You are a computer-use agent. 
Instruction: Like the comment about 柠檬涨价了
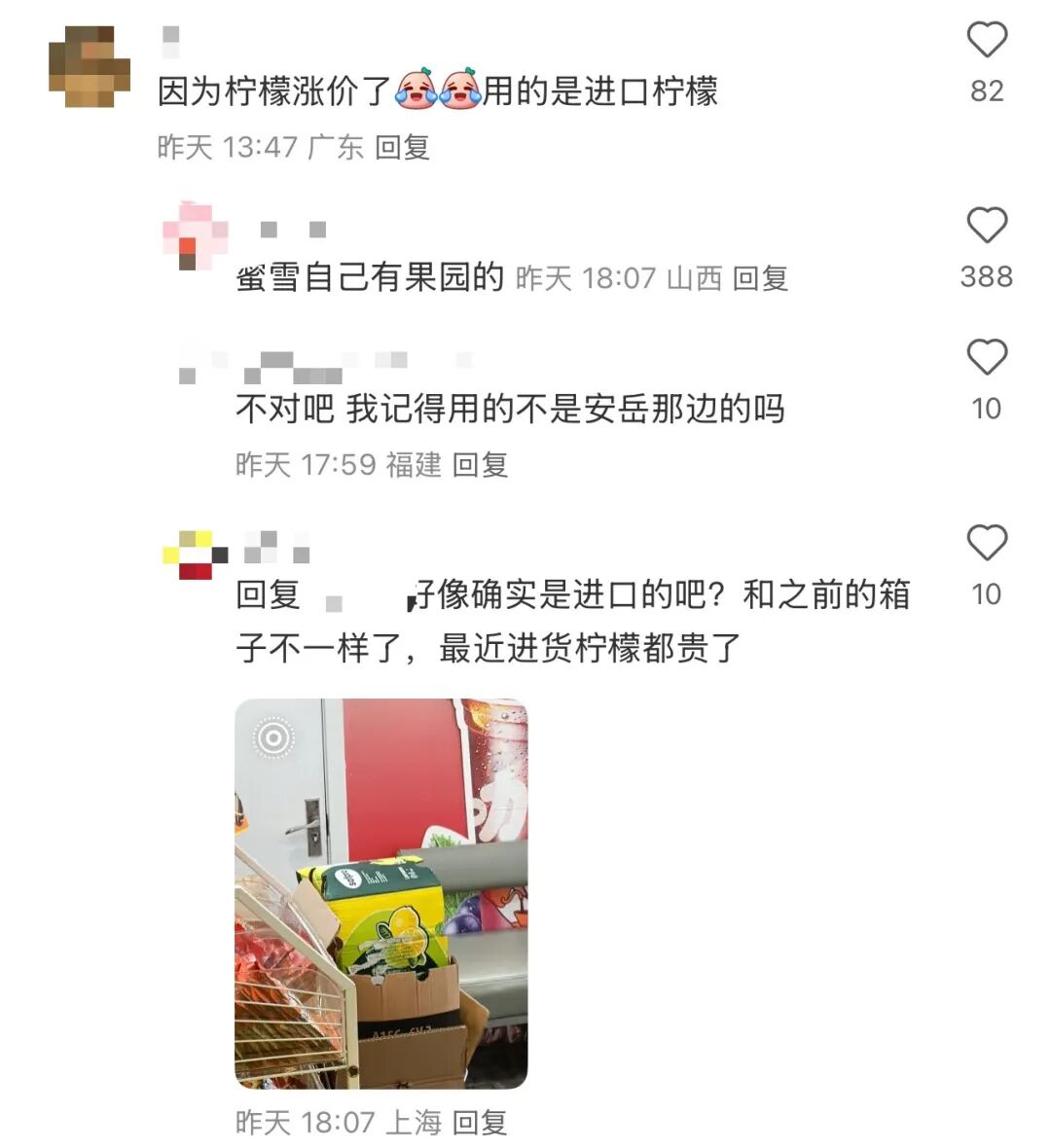(x=986, y=41)
